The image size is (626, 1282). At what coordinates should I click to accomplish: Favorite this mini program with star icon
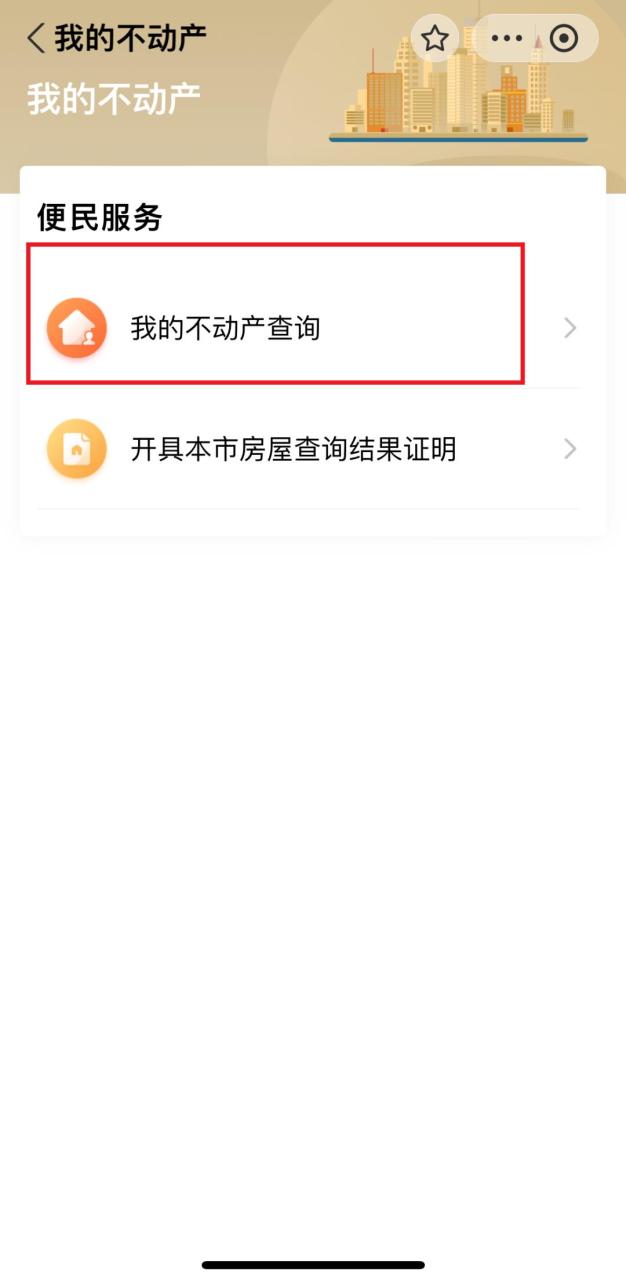[x=434, y=39]
